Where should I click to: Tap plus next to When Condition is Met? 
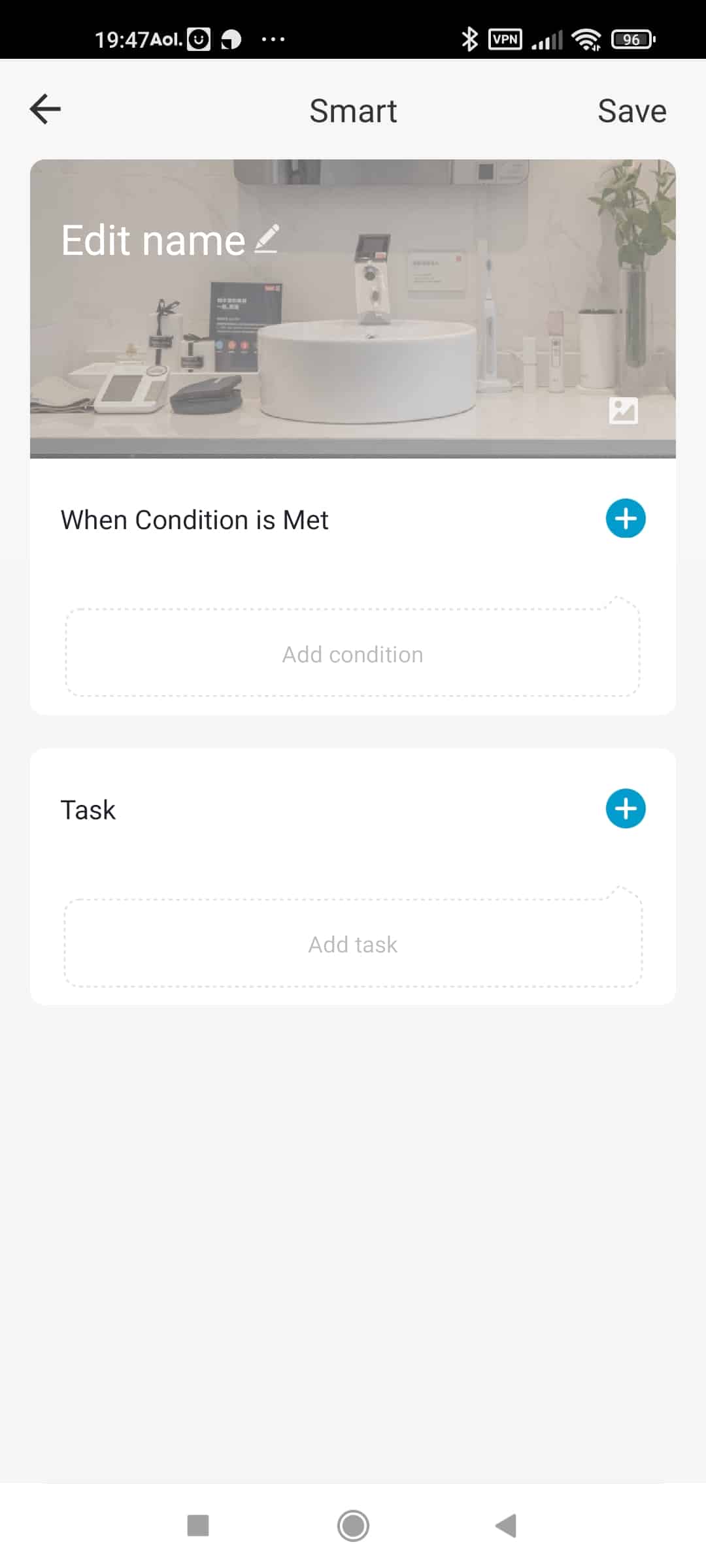[626, 519]
